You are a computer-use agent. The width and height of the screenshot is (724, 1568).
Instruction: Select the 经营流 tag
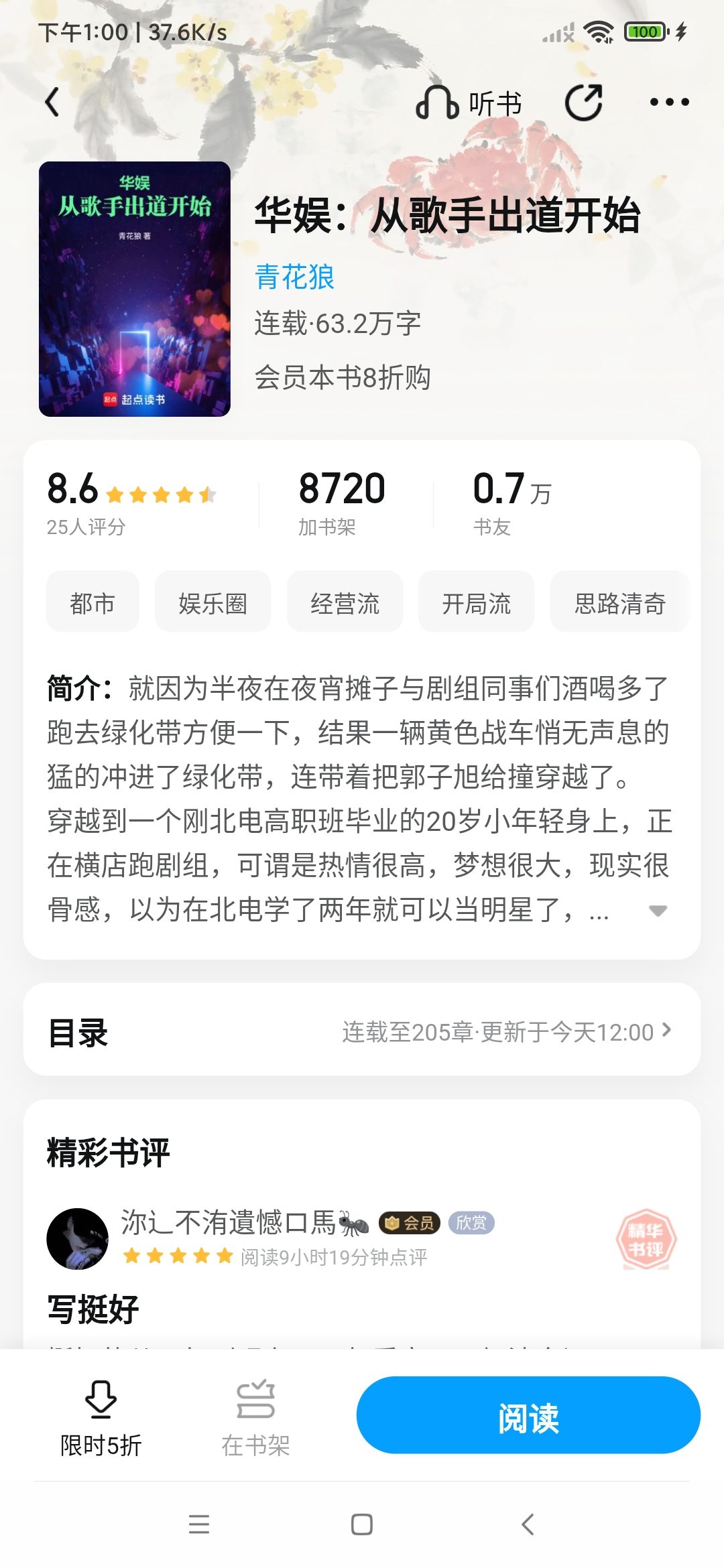pos(345,602)
